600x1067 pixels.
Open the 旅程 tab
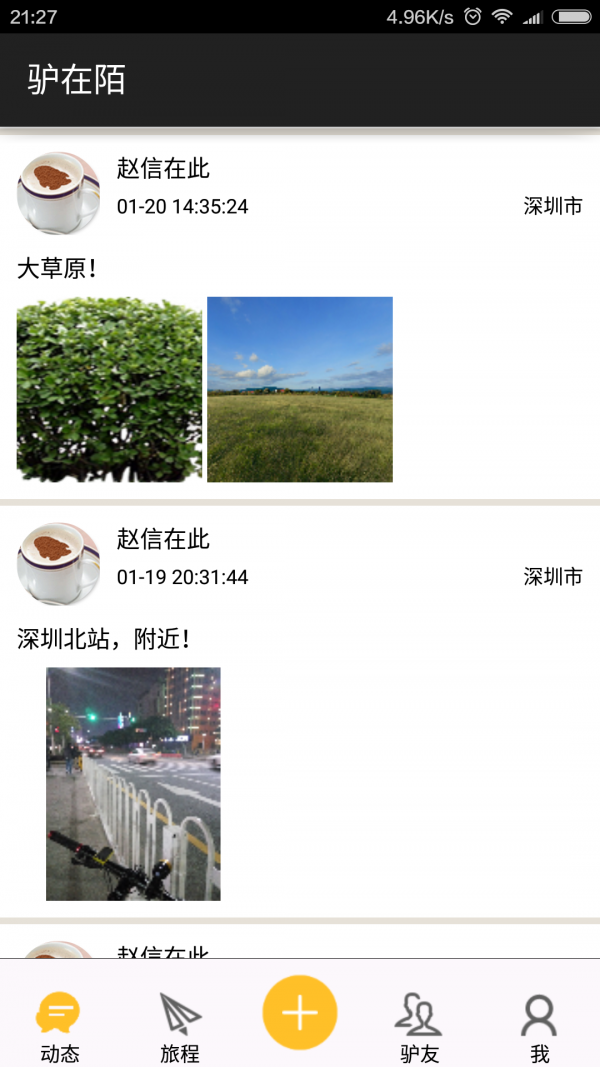click(x=180, y=1025)
